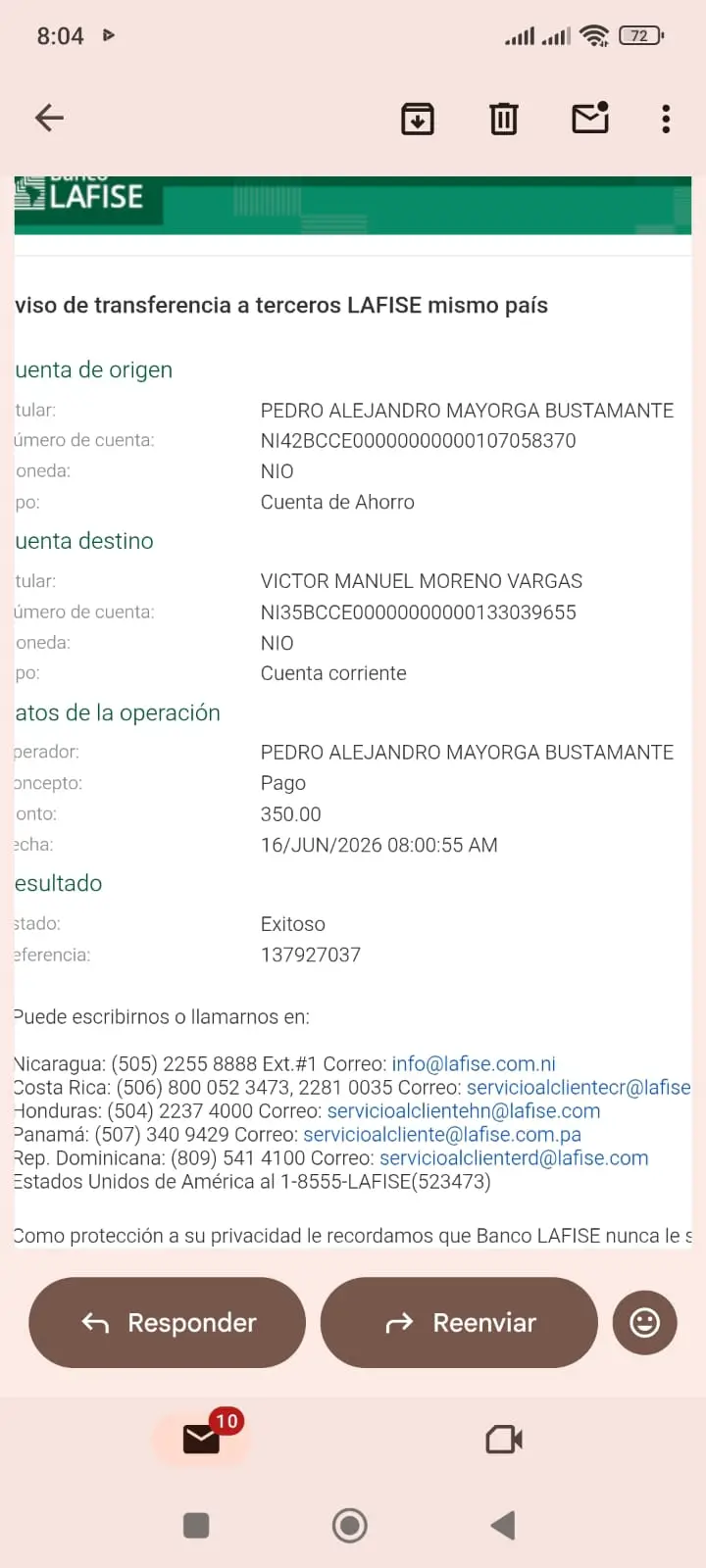Open the servicioalclientehn@lafise.com link
Viewport: 706px width, 1568px height.
(x=464, y=1110)
